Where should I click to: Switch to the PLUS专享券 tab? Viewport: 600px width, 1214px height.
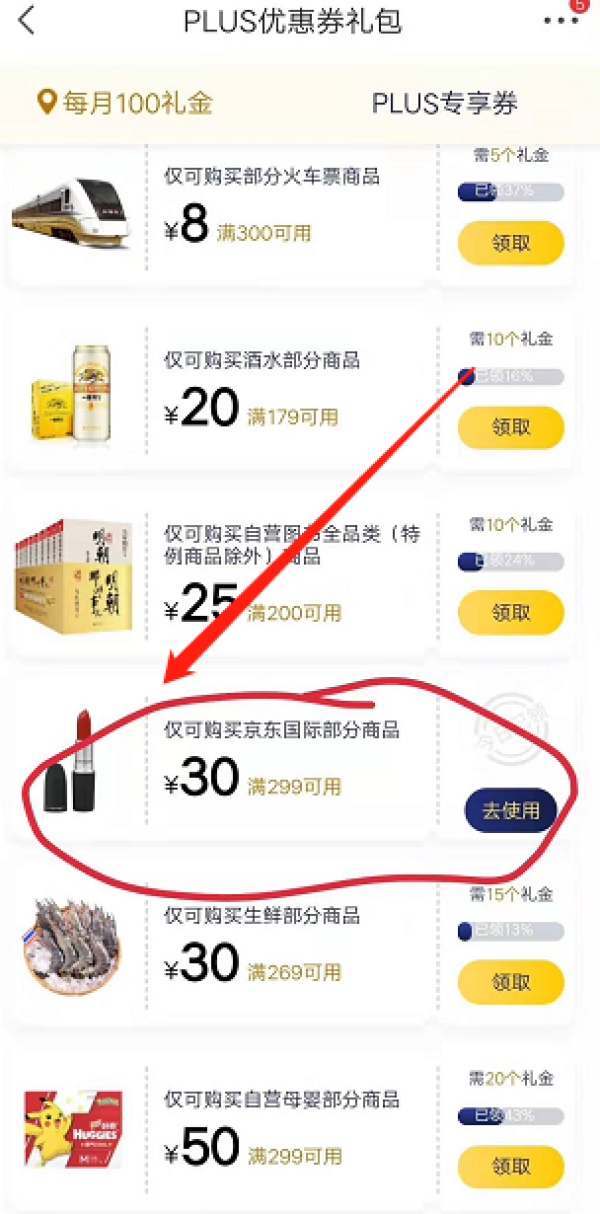coord(445,103)
